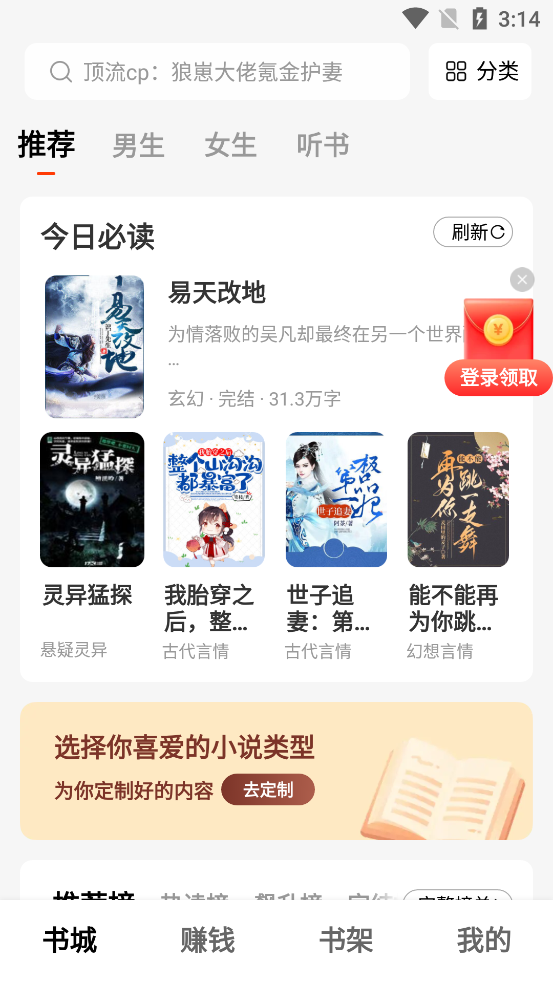Select the 听书 tab

322,145
